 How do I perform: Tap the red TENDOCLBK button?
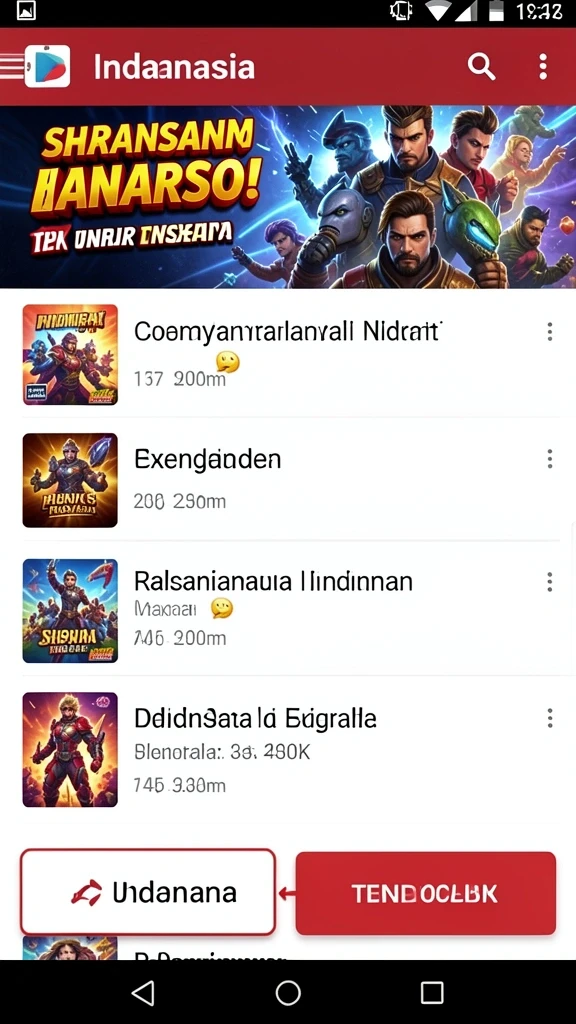(425, 893)
